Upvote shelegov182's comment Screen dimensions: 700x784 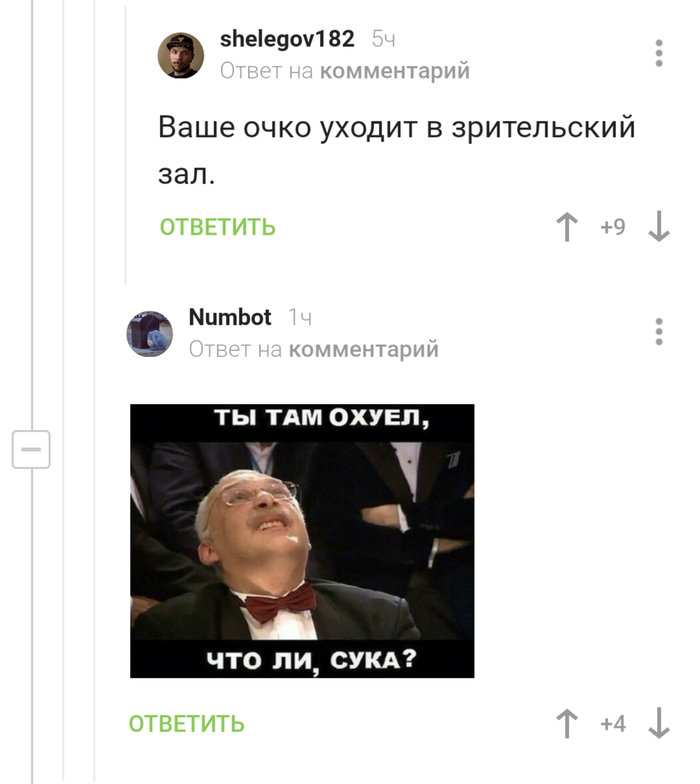[x=567, y=227]
